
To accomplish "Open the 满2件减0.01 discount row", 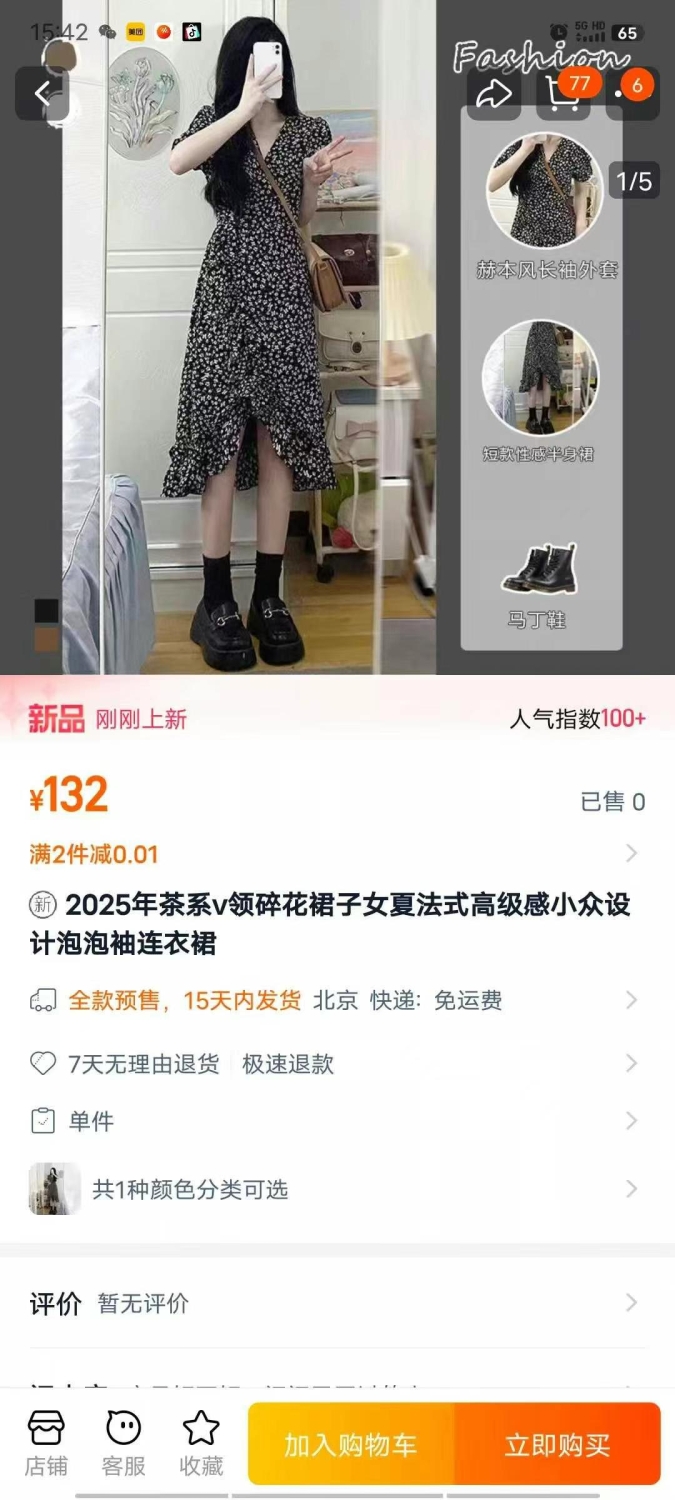I will (337, 854).
